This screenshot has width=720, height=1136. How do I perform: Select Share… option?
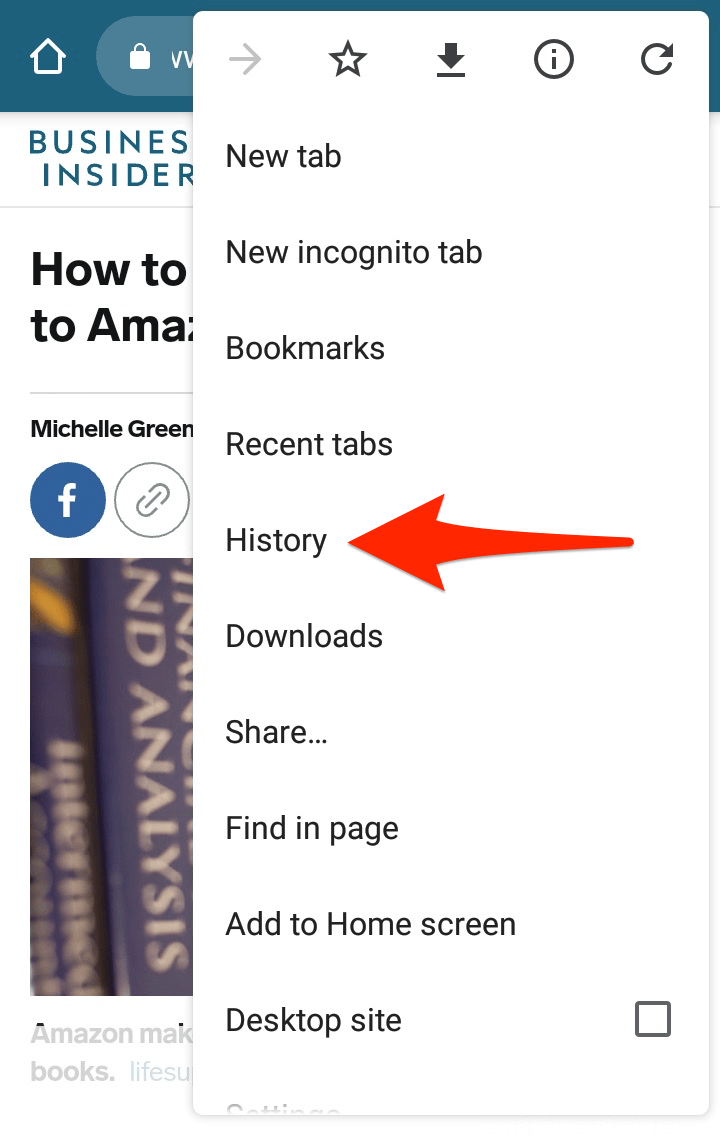pos(276,733)
